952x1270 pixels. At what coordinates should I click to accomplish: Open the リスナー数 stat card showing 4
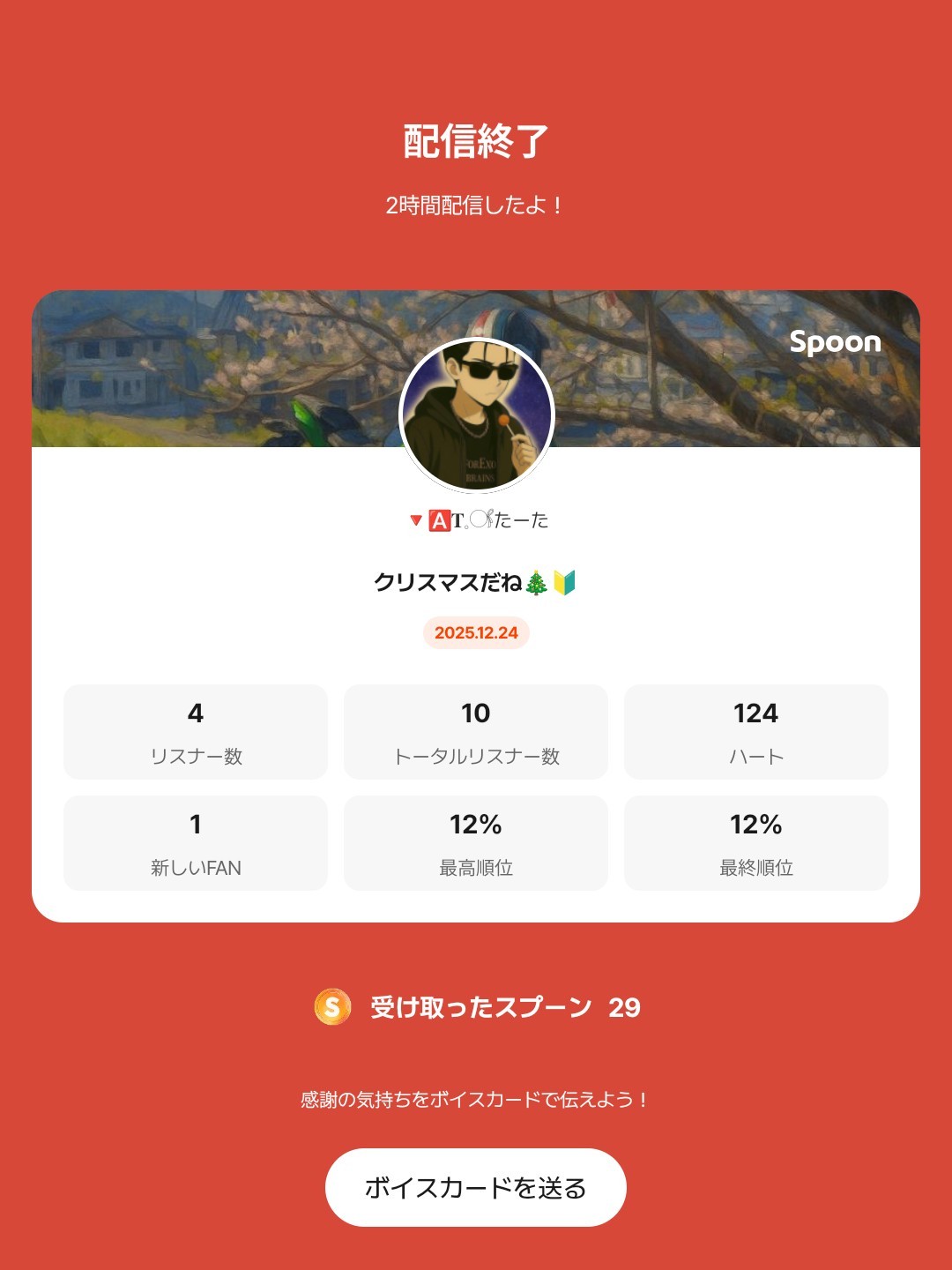coord(195,731)
